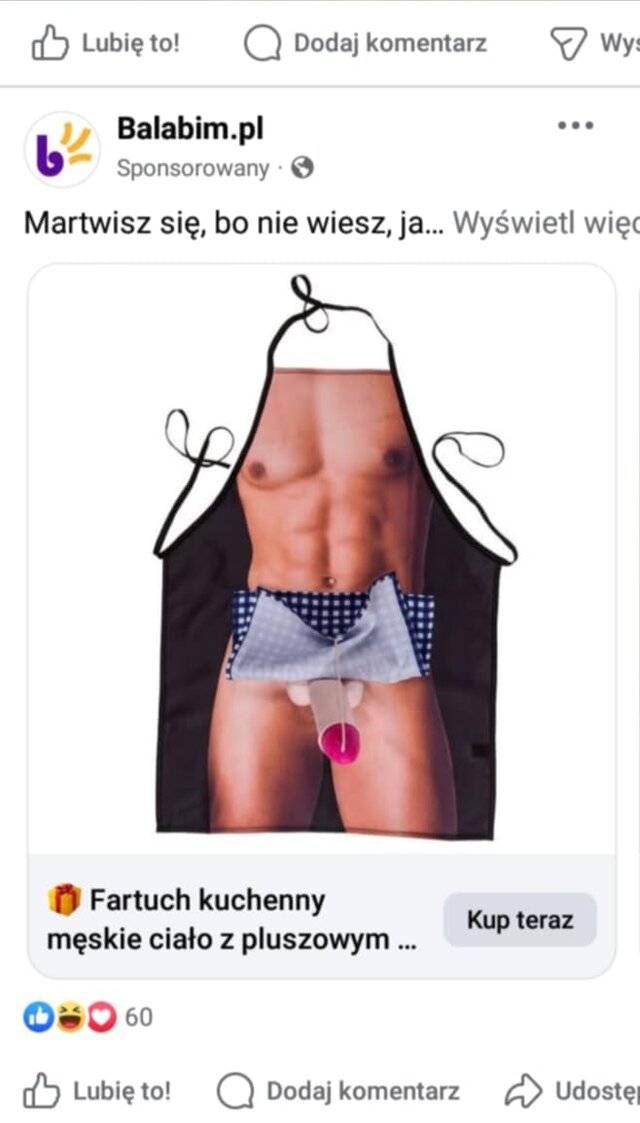Screen dimensions: 640x1123
Task: Comment on the post preceding the Balabim.pl ad
Action: (x=366, y=43)
